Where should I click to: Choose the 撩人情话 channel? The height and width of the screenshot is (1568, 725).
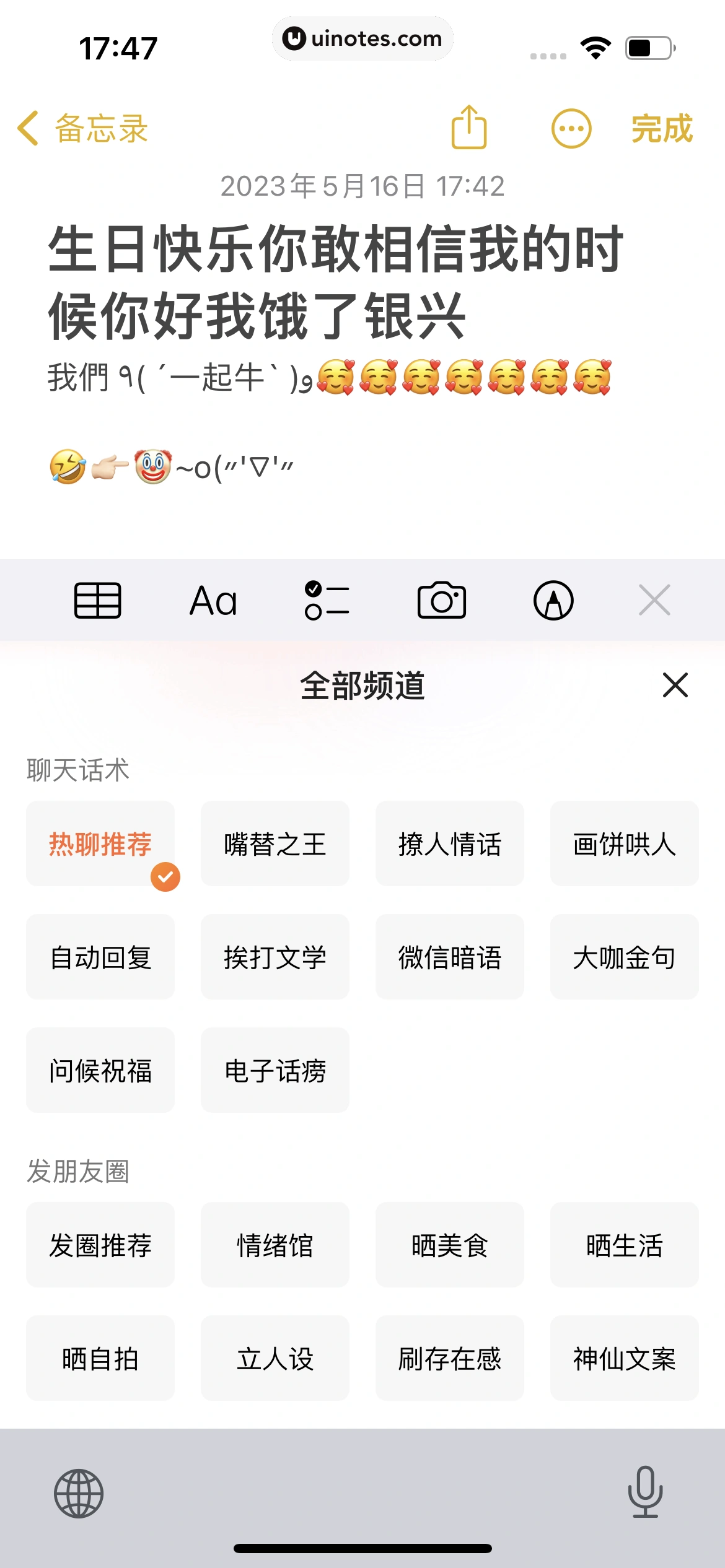tap(449, 843)
